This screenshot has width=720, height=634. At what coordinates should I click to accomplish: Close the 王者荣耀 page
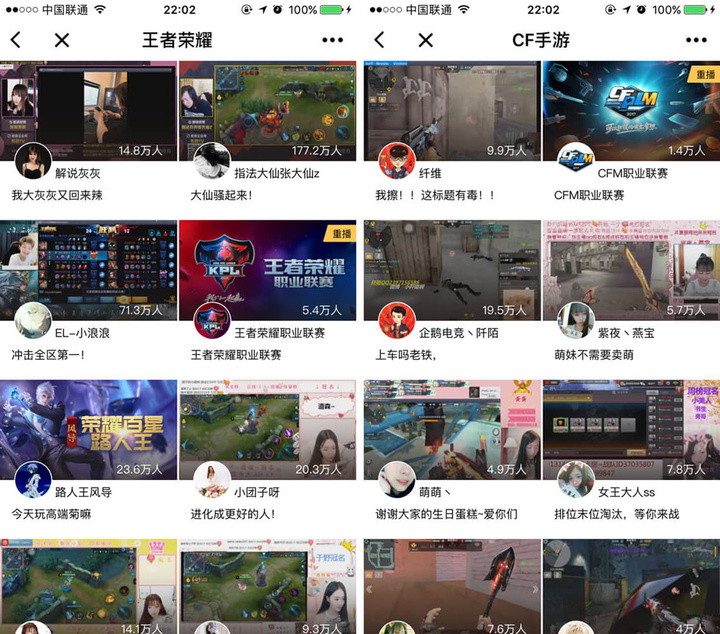[x=61, y=40]
